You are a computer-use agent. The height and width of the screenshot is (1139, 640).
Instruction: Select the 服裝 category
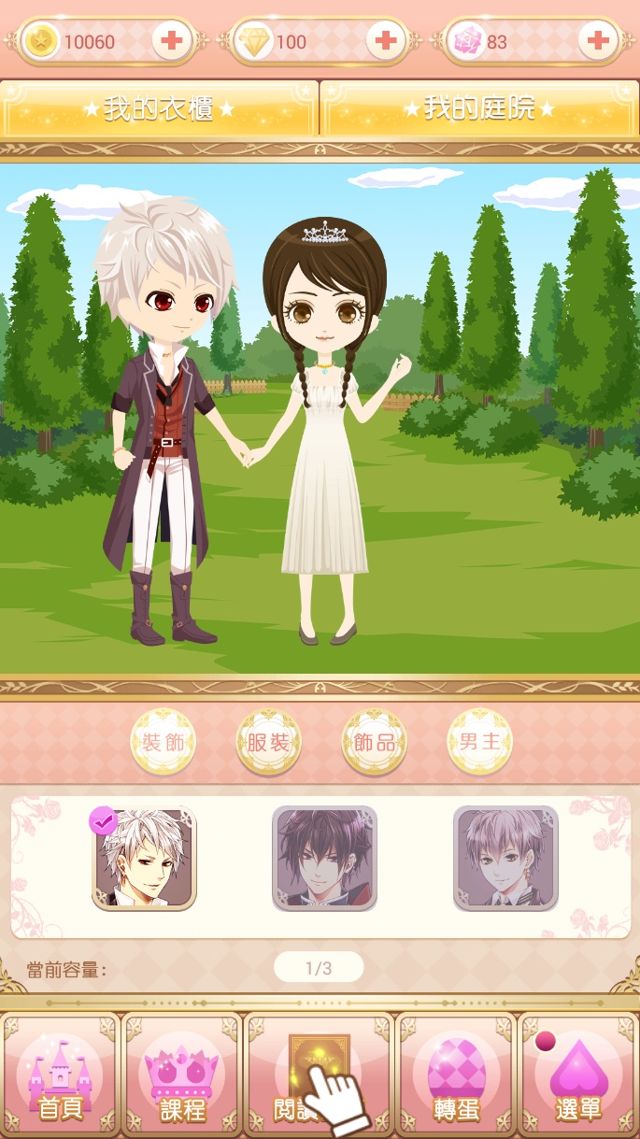[268, 742]
